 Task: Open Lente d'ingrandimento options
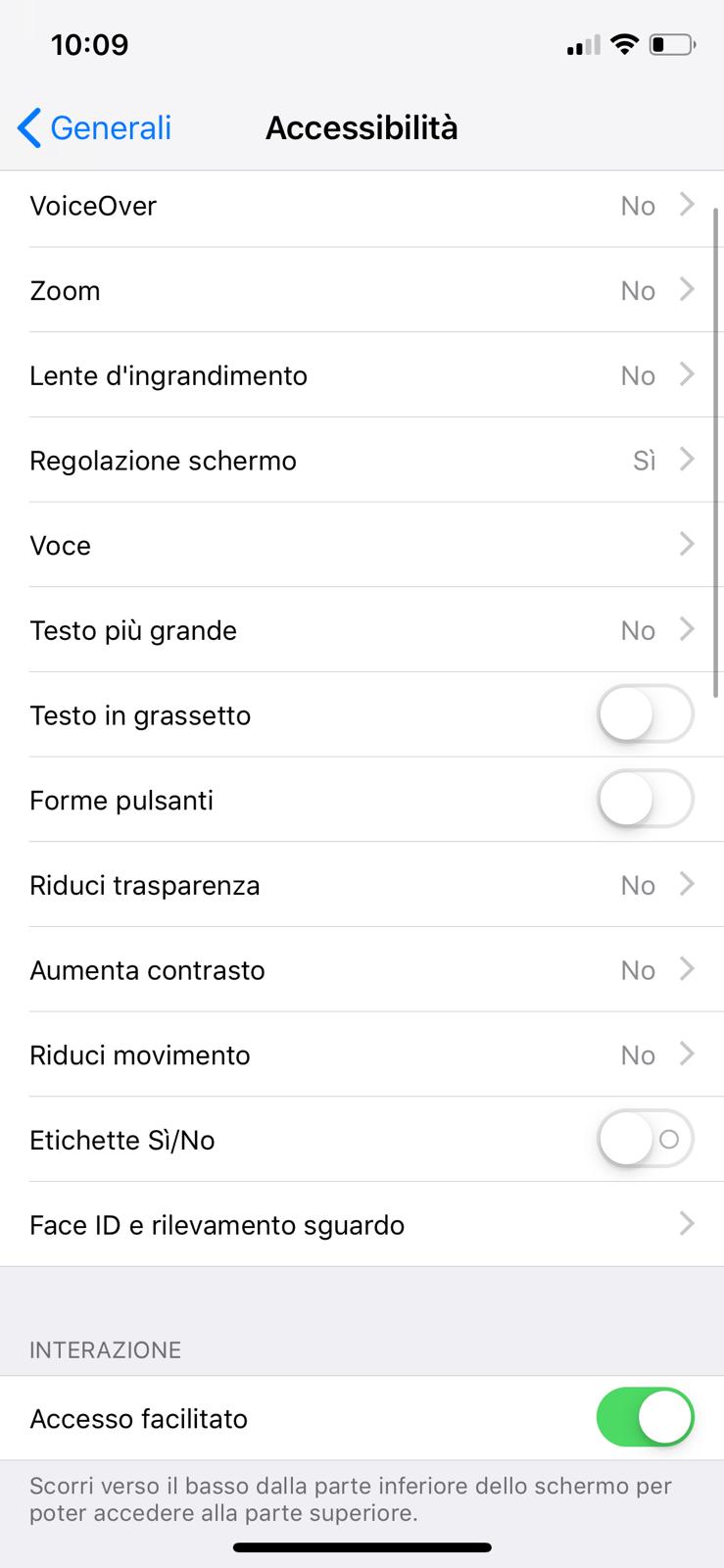pyautogui.click(x=362, y=376)
